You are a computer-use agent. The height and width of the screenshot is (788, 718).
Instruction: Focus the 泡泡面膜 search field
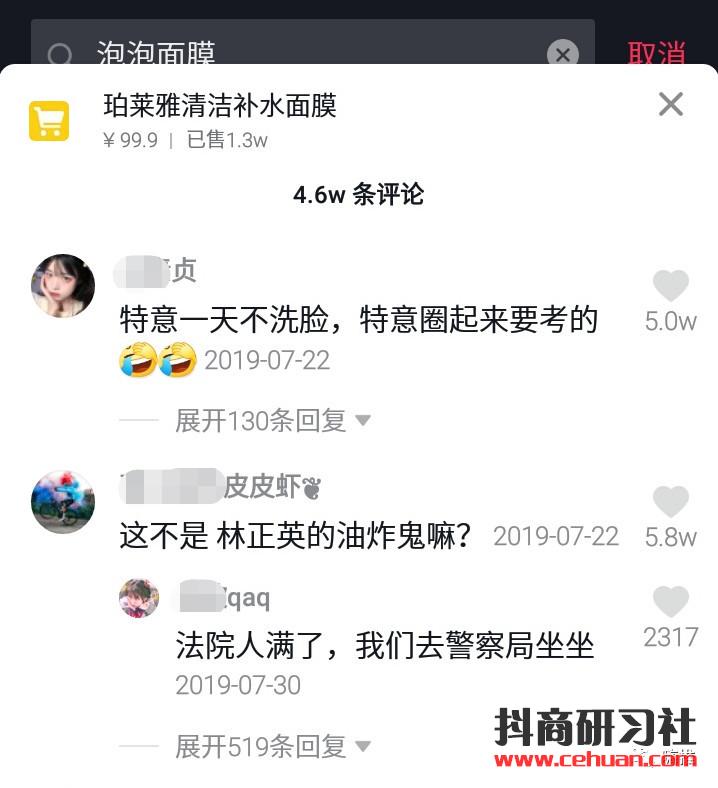pyautogui.click(x=300, y=52)
